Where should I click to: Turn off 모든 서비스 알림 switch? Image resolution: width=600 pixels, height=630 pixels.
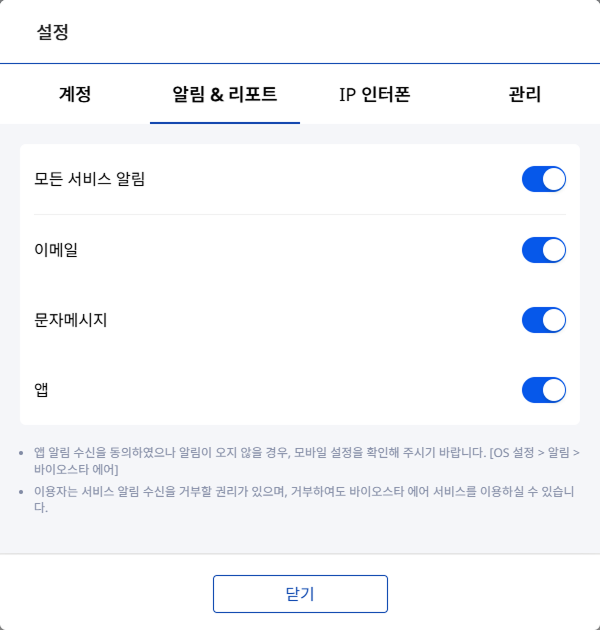pyautogui.click(x=544, y=180)
